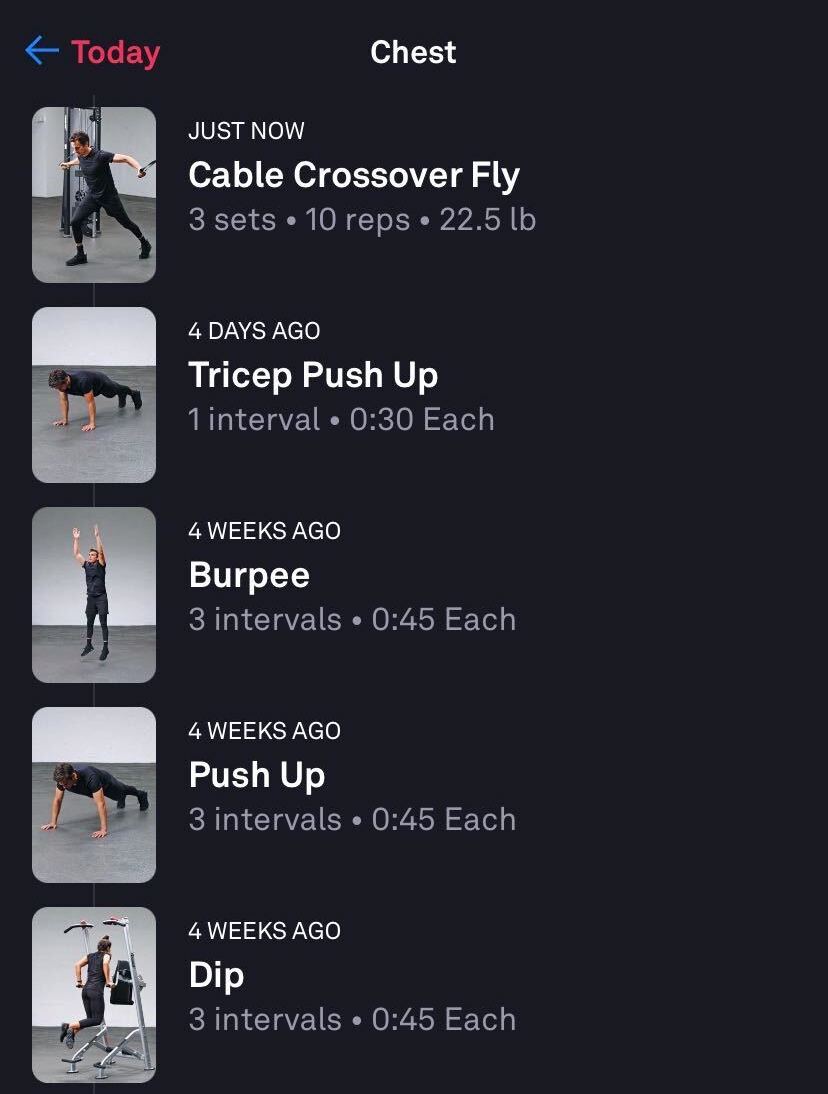Select the Burpee exercise entry

coord(250,576)
